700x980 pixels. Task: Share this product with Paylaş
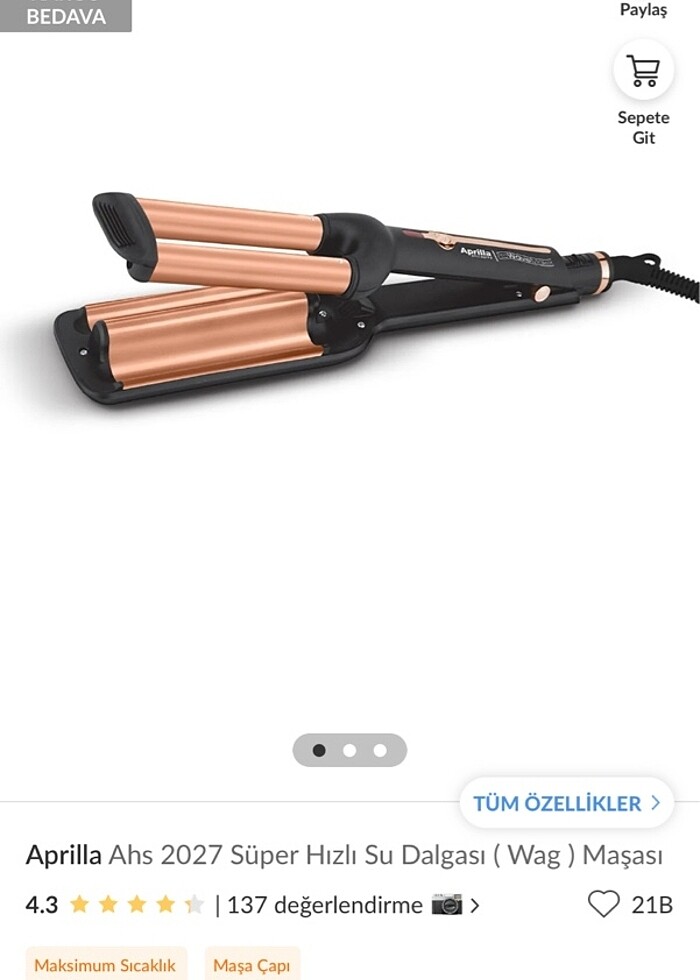coord(643,10)
